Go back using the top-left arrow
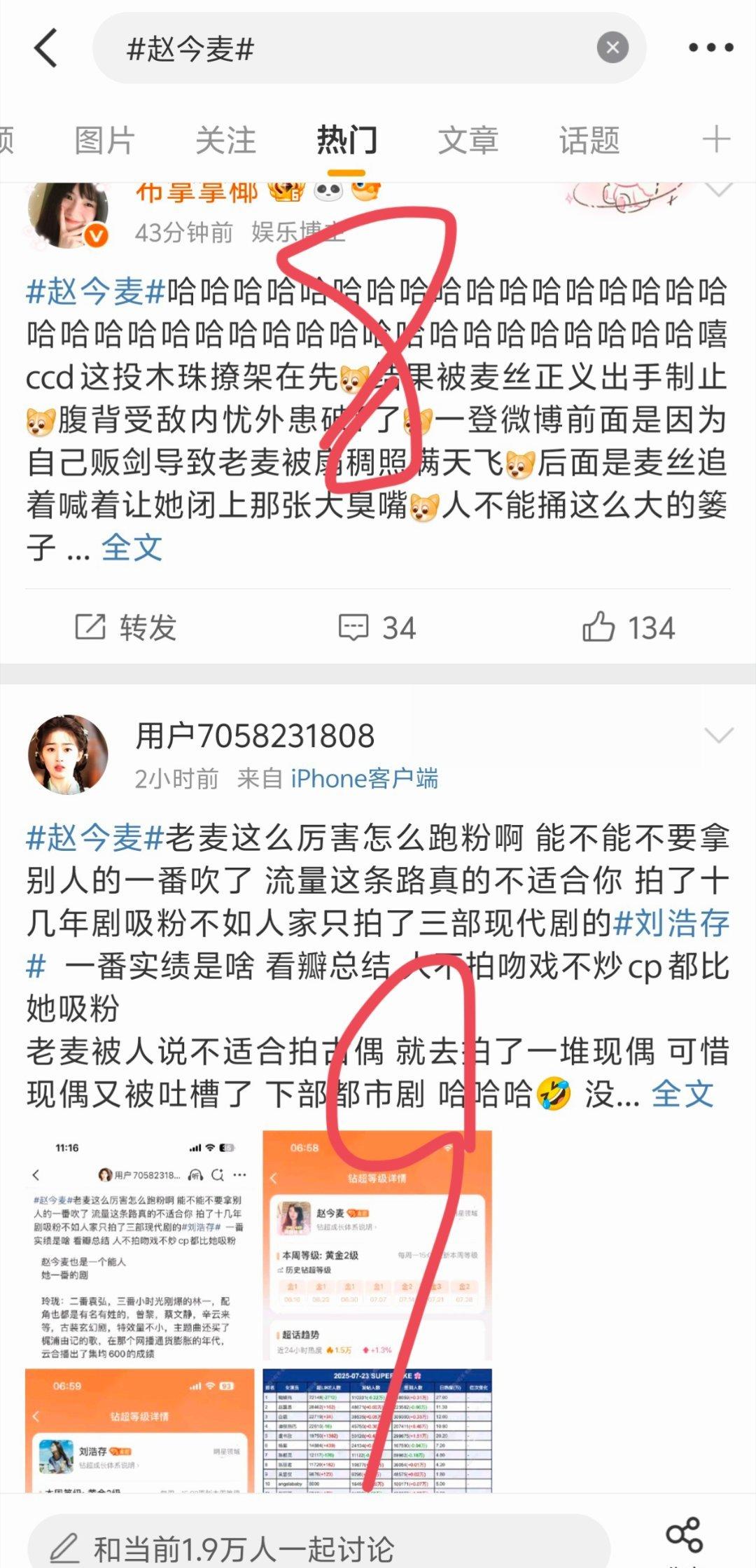Screen dimensions: 756x1568 point(46,48)
